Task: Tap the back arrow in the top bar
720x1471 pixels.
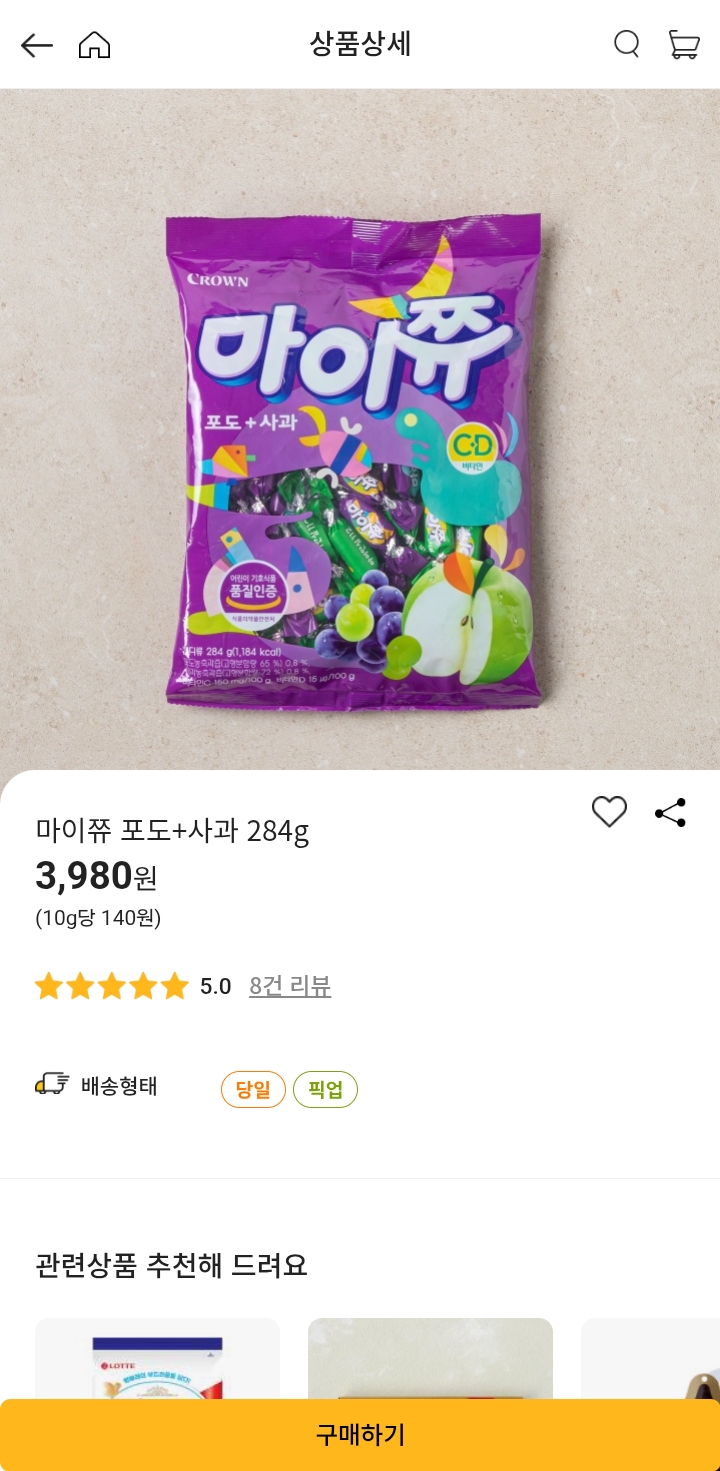Action: [x=37, y=45]
